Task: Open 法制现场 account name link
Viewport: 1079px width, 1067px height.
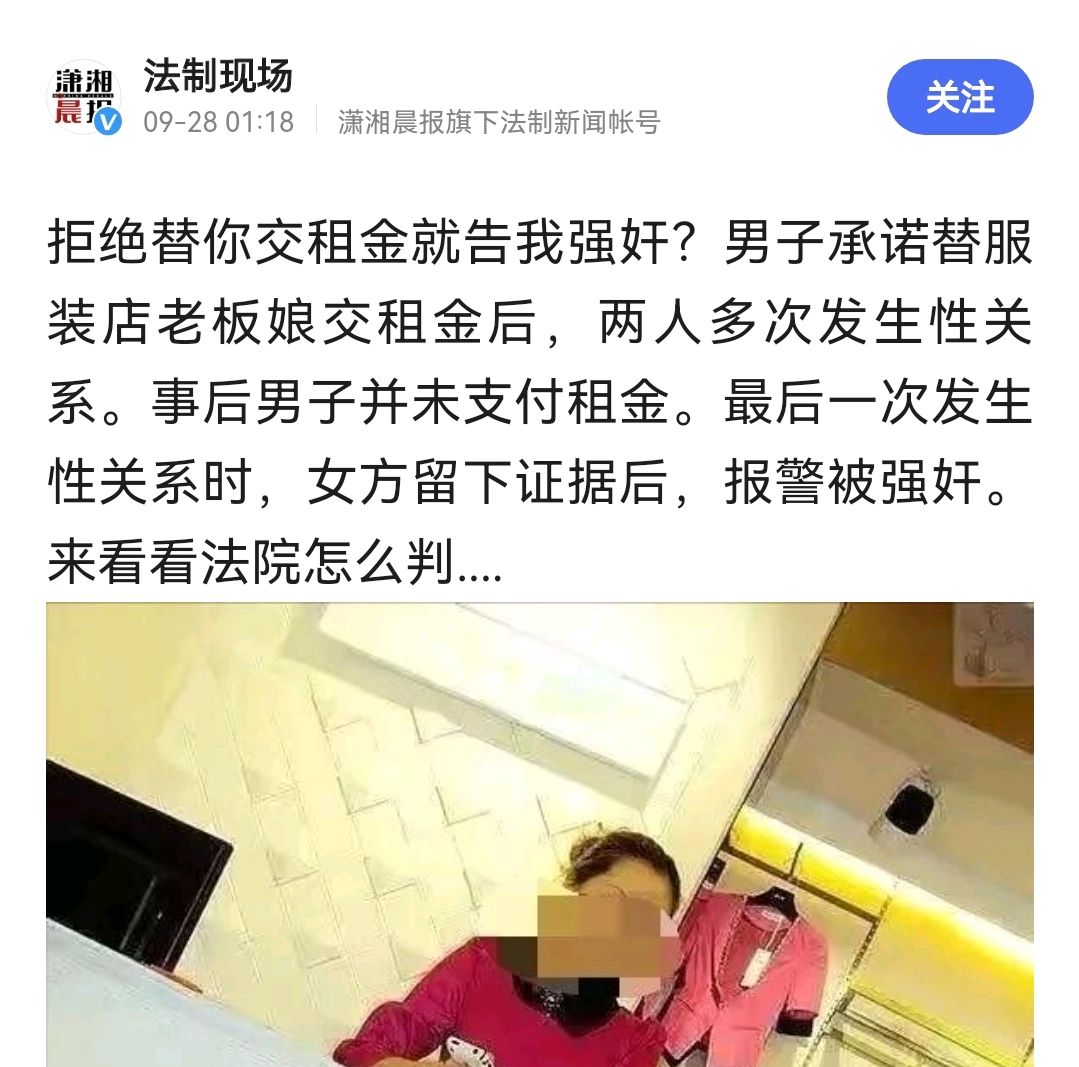Action: tap(217, 76)
